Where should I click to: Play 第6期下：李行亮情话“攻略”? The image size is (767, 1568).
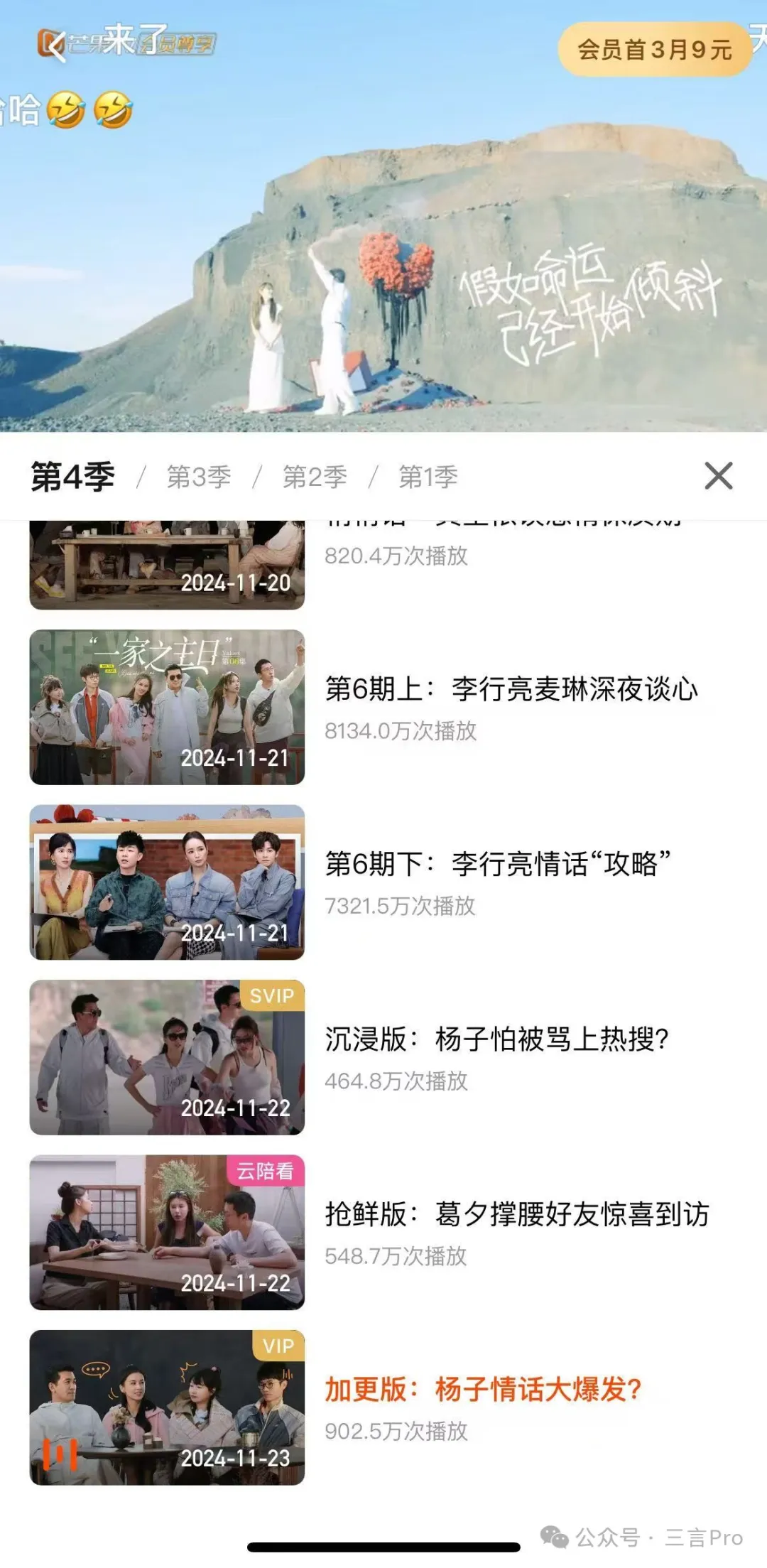pos(497,865)
